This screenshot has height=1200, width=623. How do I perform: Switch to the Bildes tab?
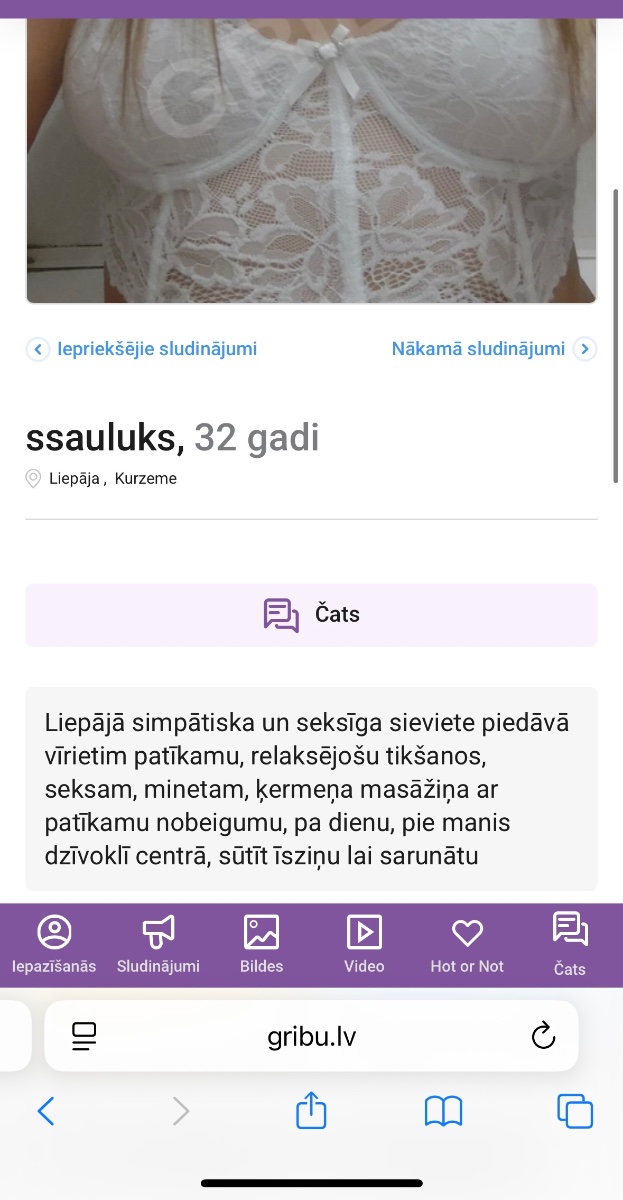261,945
